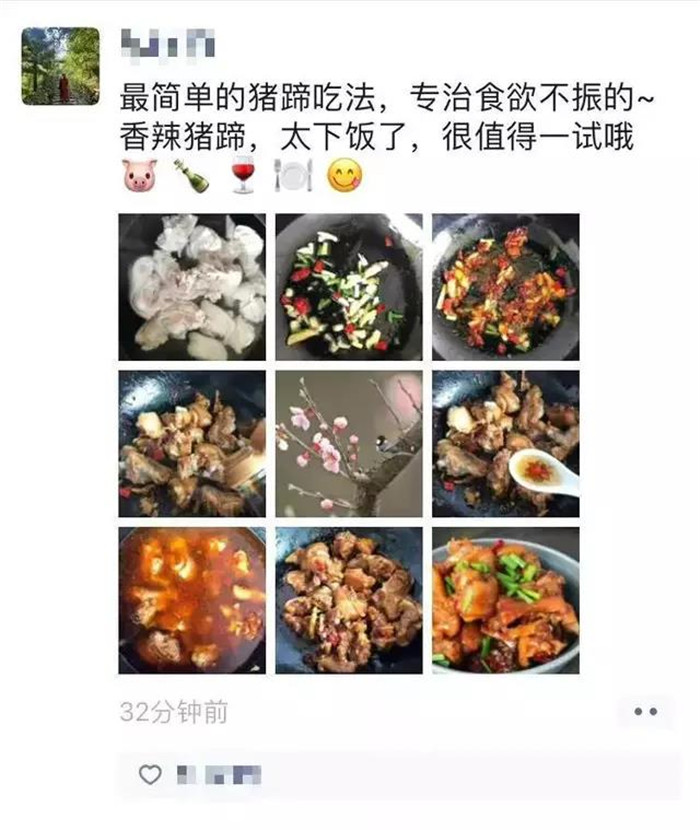Open the poster's profile avatar
Image resolution: width=700 pixels, height=830 pixels.
click(x=60, y=66)
